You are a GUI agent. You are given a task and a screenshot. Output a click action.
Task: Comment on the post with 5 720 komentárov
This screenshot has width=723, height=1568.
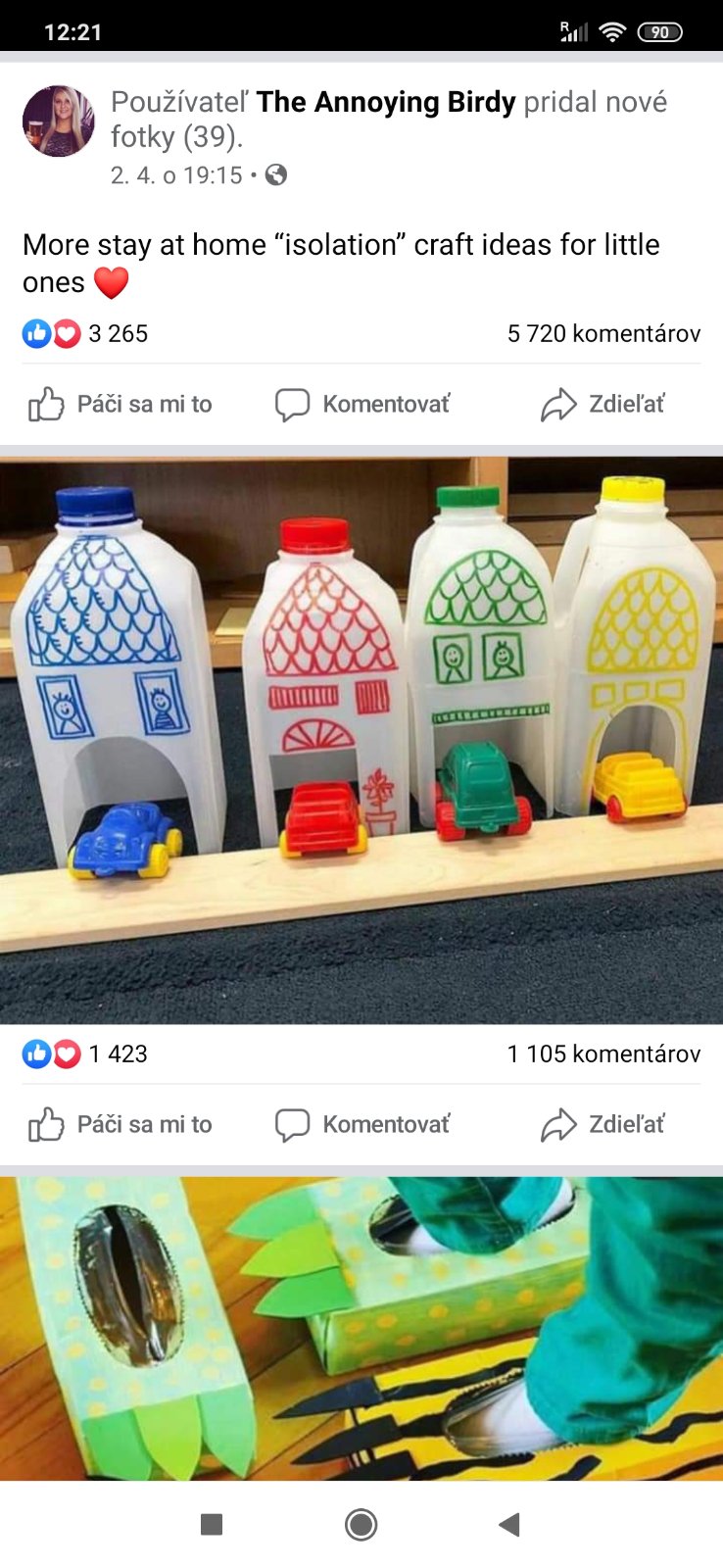click(362, 404)
